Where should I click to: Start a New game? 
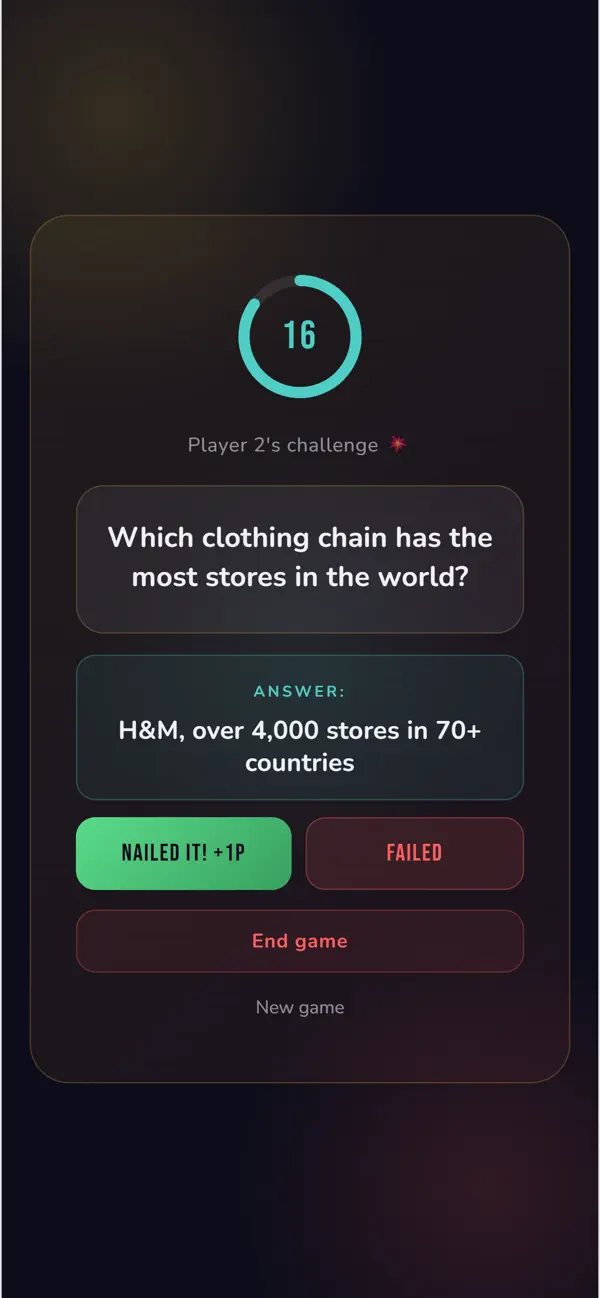point(300,1007)
